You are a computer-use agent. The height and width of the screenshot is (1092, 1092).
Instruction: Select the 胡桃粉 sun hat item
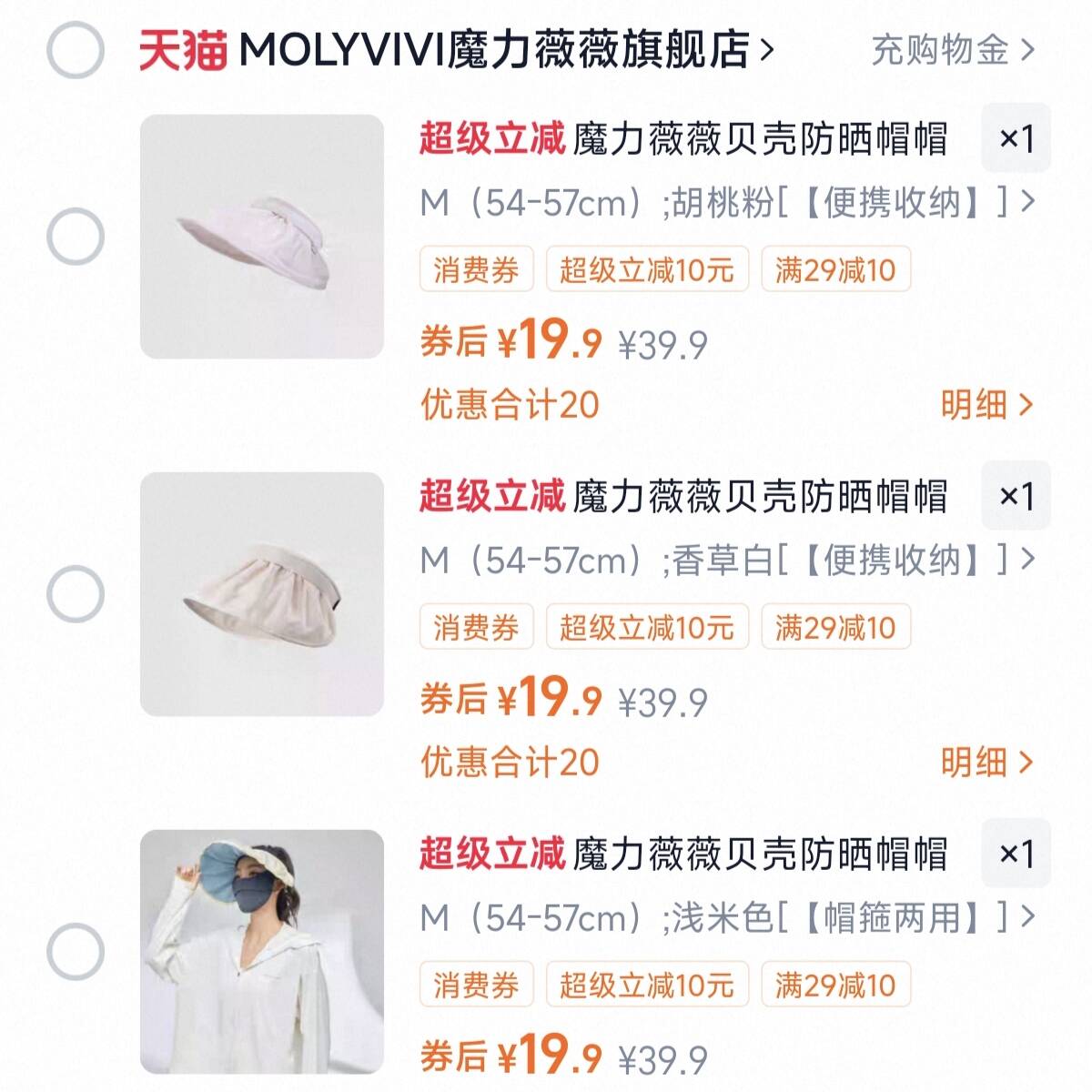(x=75, y=237)
